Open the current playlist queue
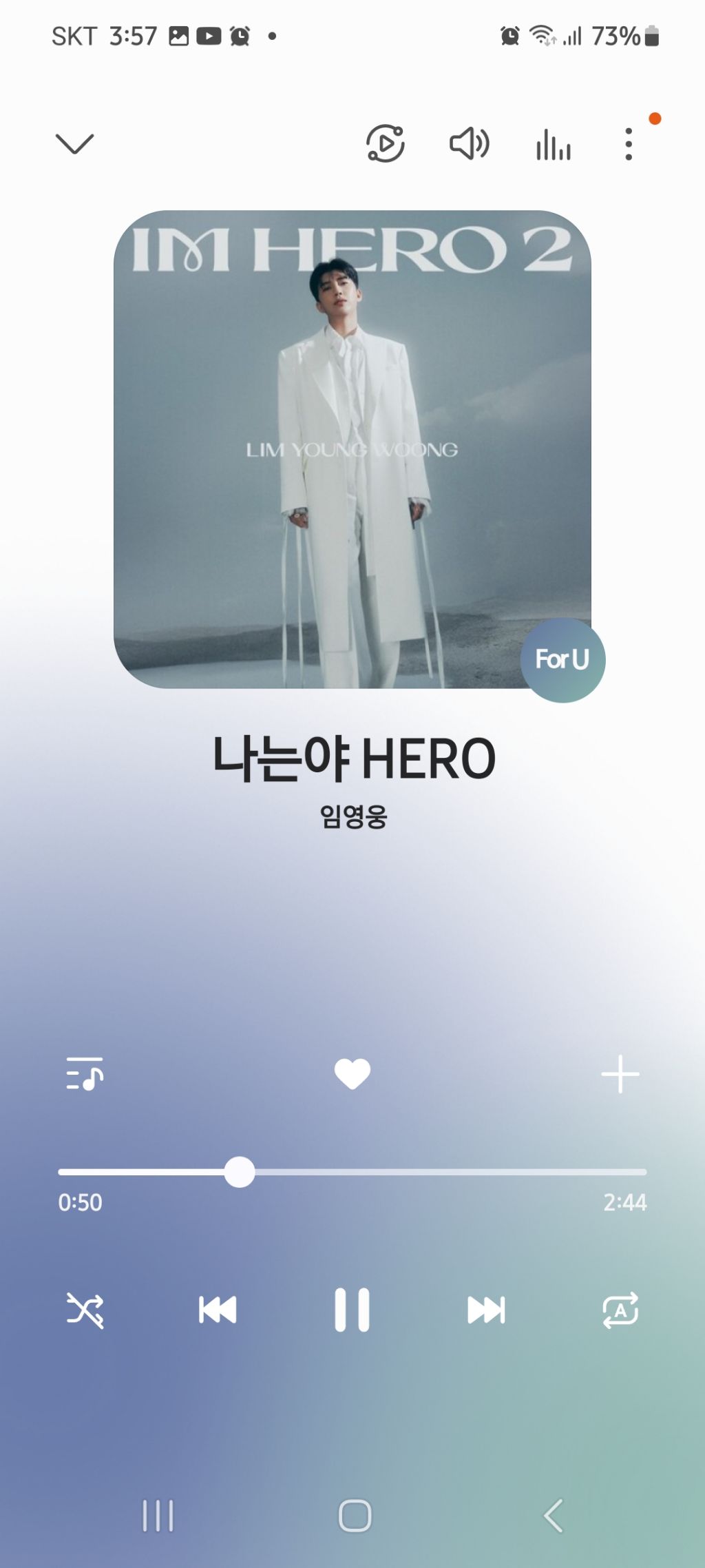 tap(85, 1073)
